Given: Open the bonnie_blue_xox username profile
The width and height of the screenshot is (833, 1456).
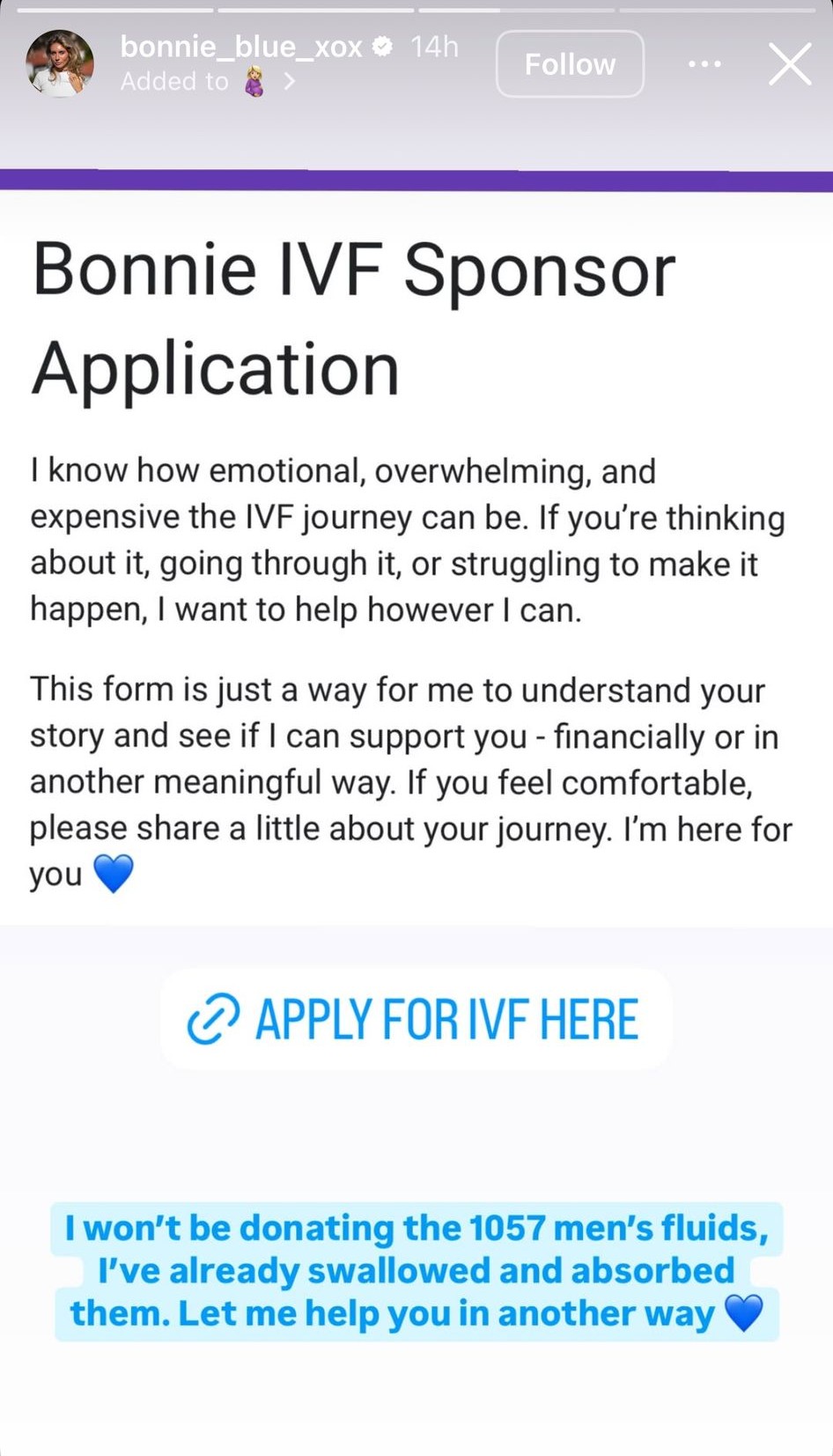Looking at the screenshot, I should click(240, 46).
